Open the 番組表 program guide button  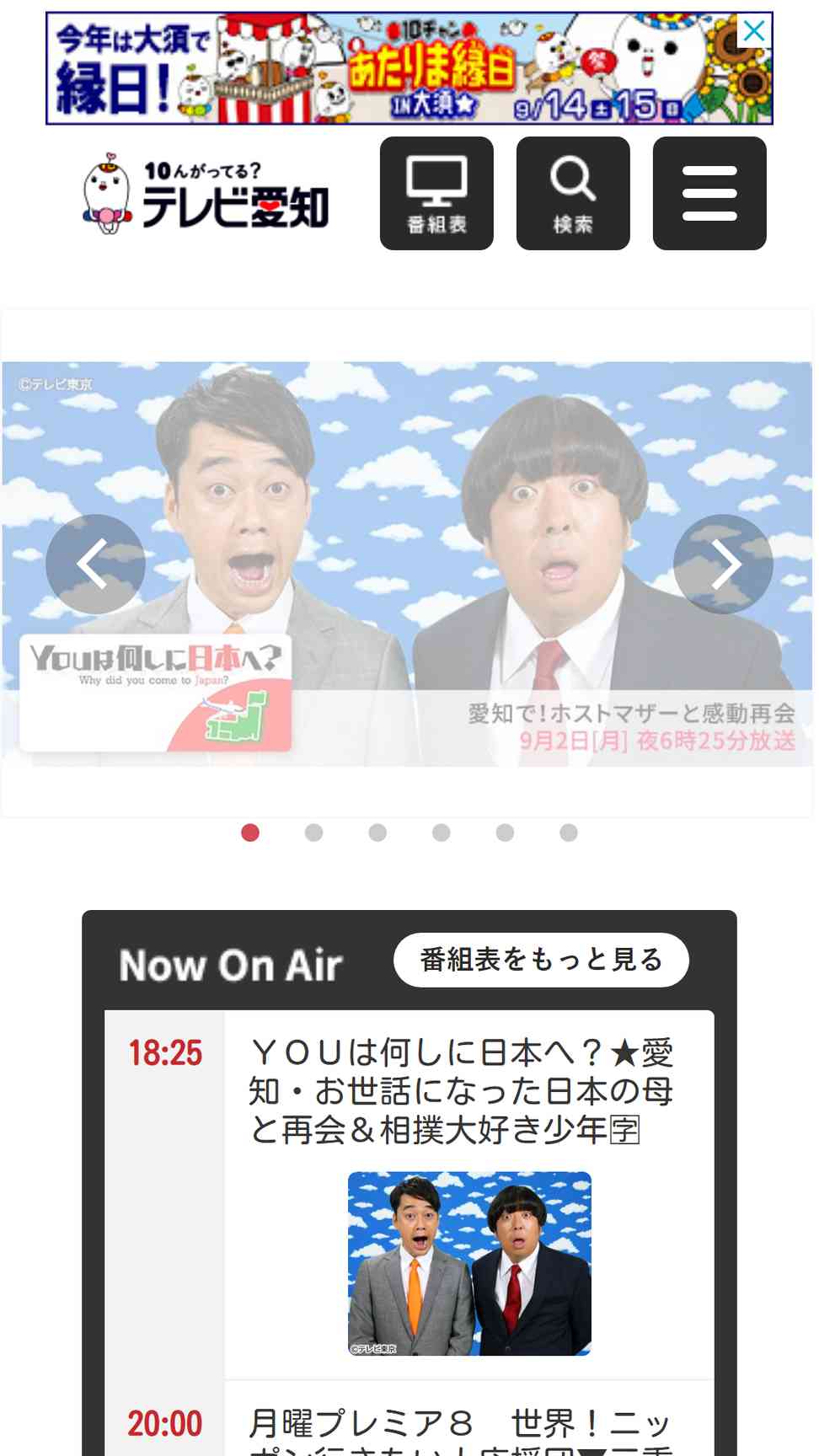(x=436, y=193)
